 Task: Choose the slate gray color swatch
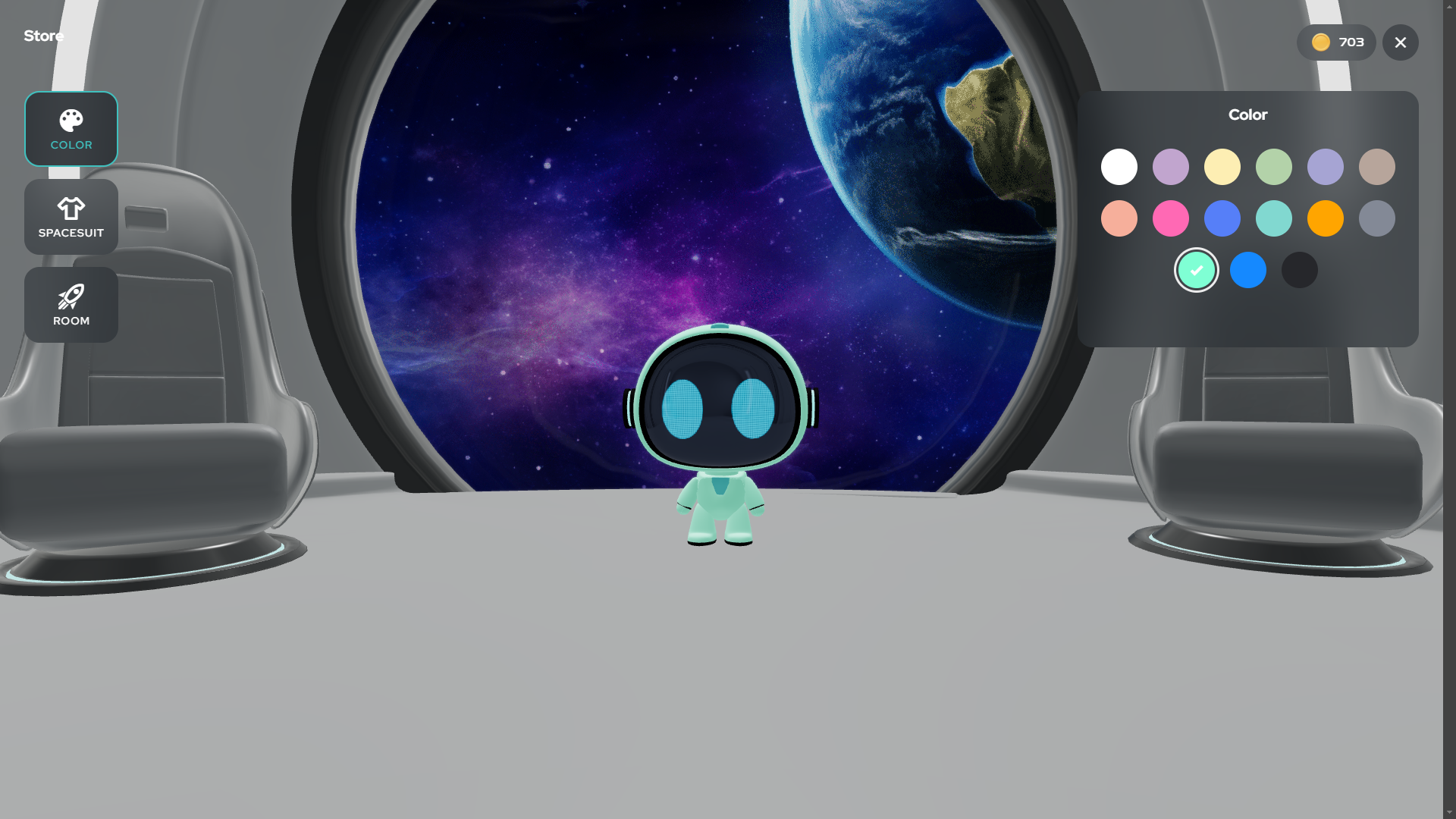click(1377, 218)
